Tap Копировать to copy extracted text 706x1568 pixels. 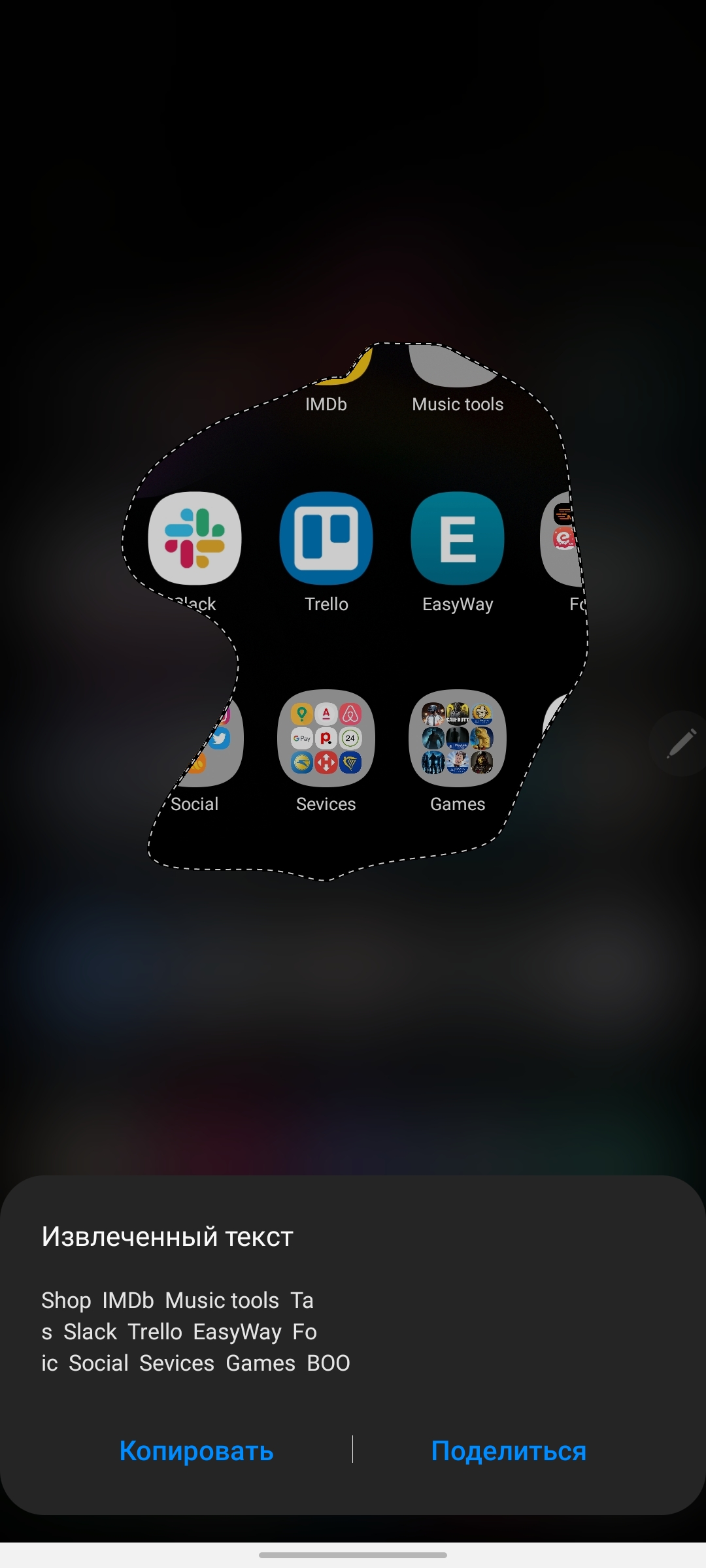click(x=196, y=1451)
